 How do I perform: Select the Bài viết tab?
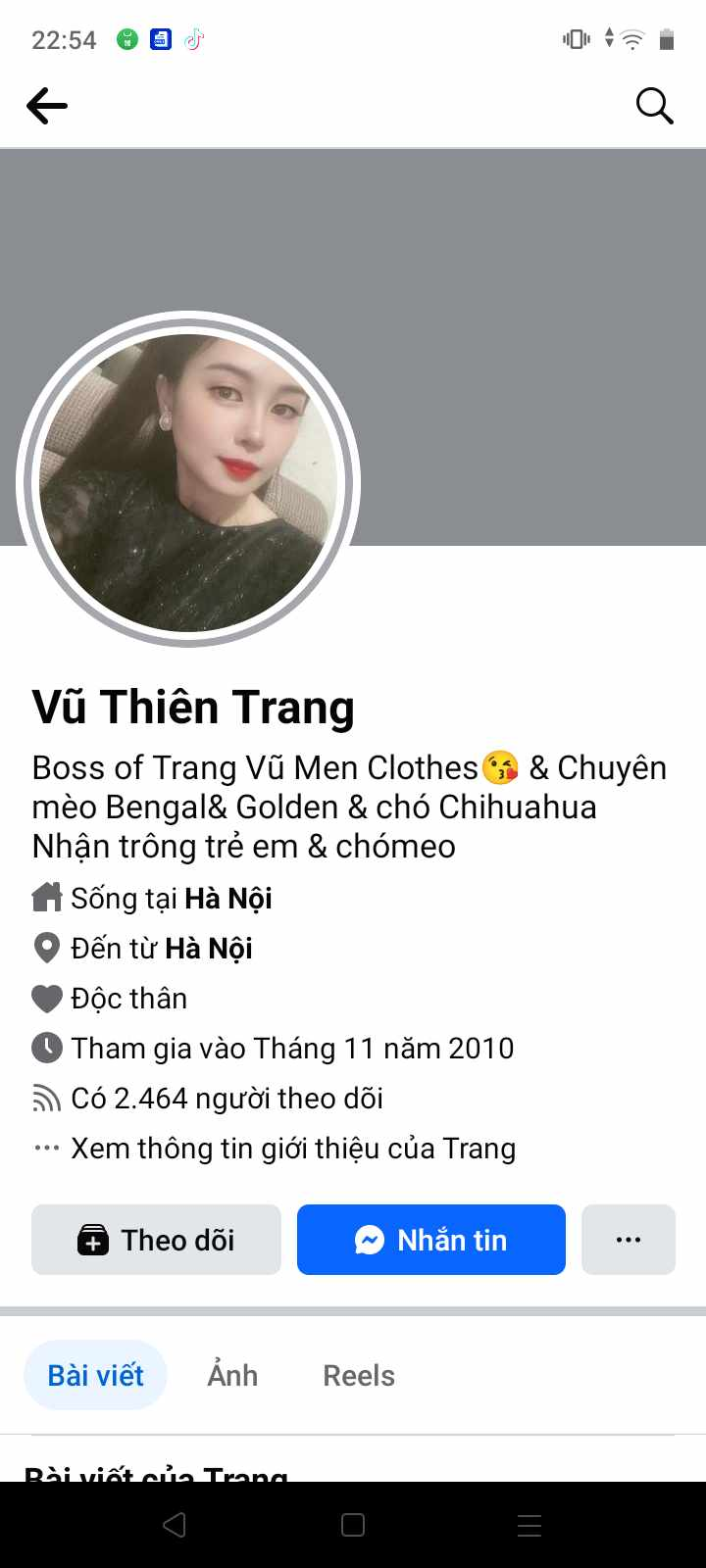[x=95, y=1375]
